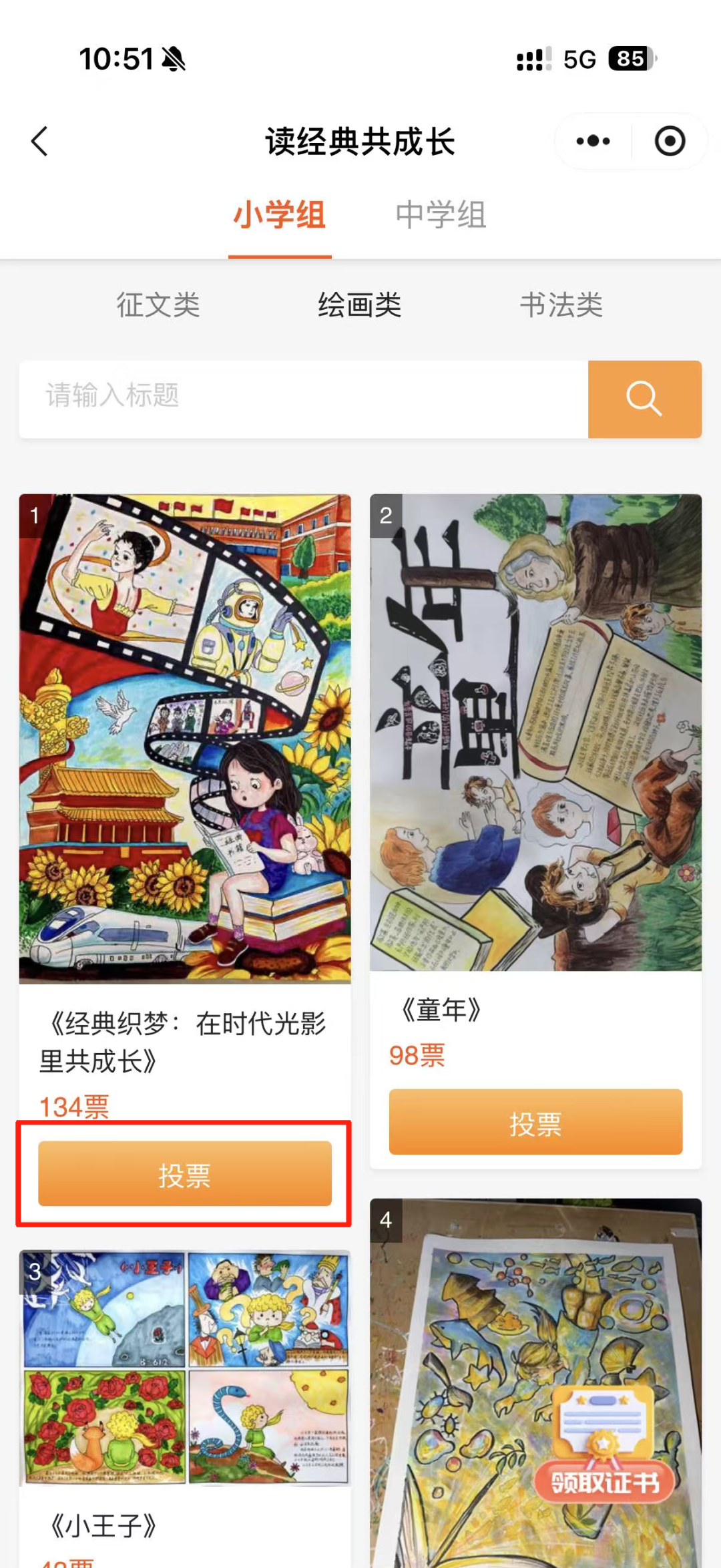
Task: Open the 《童年》 artwork image
Action: pyautogui.click(x=535, y=732)
